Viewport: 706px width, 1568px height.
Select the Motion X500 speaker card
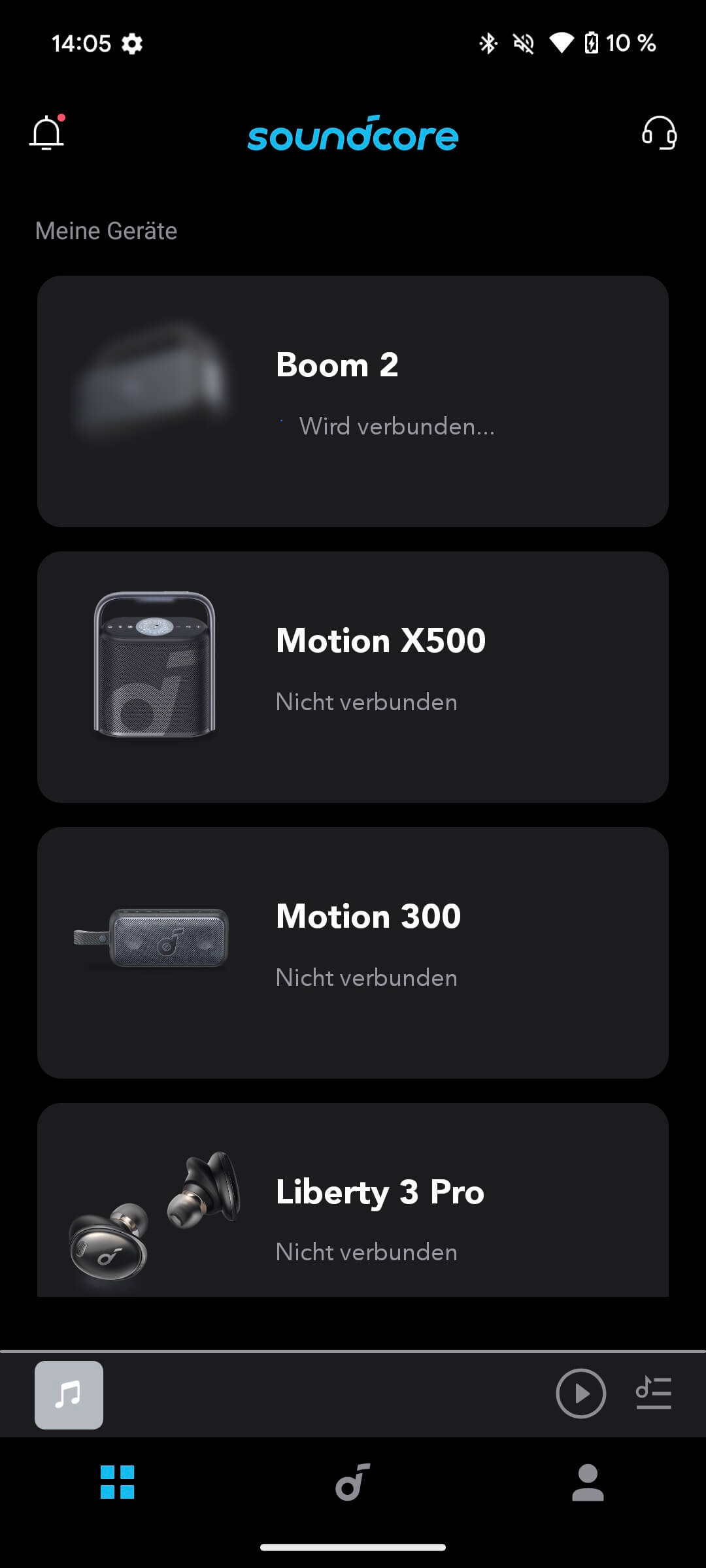point(353,677)
